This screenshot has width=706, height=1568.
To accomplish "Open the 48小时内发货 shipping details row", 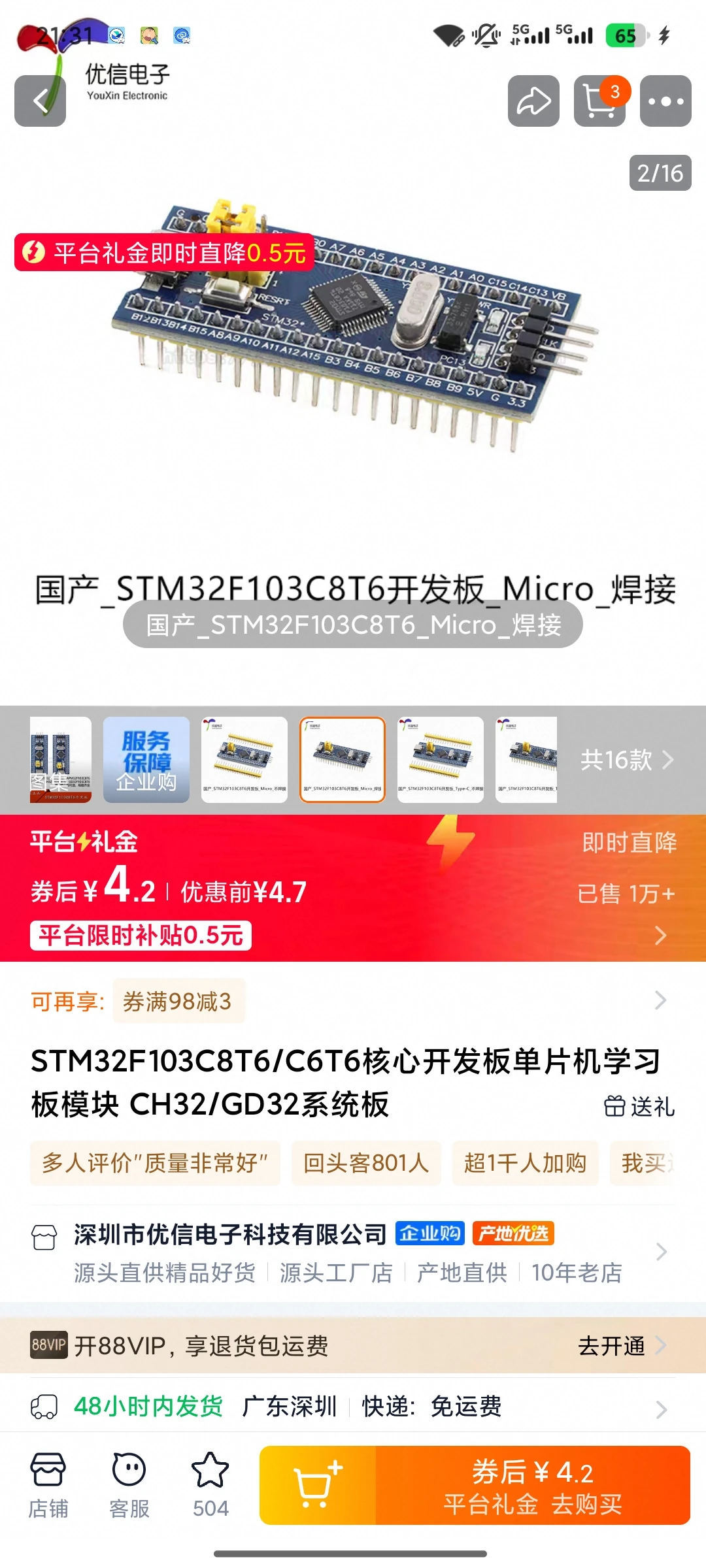I will (353, 1406).
